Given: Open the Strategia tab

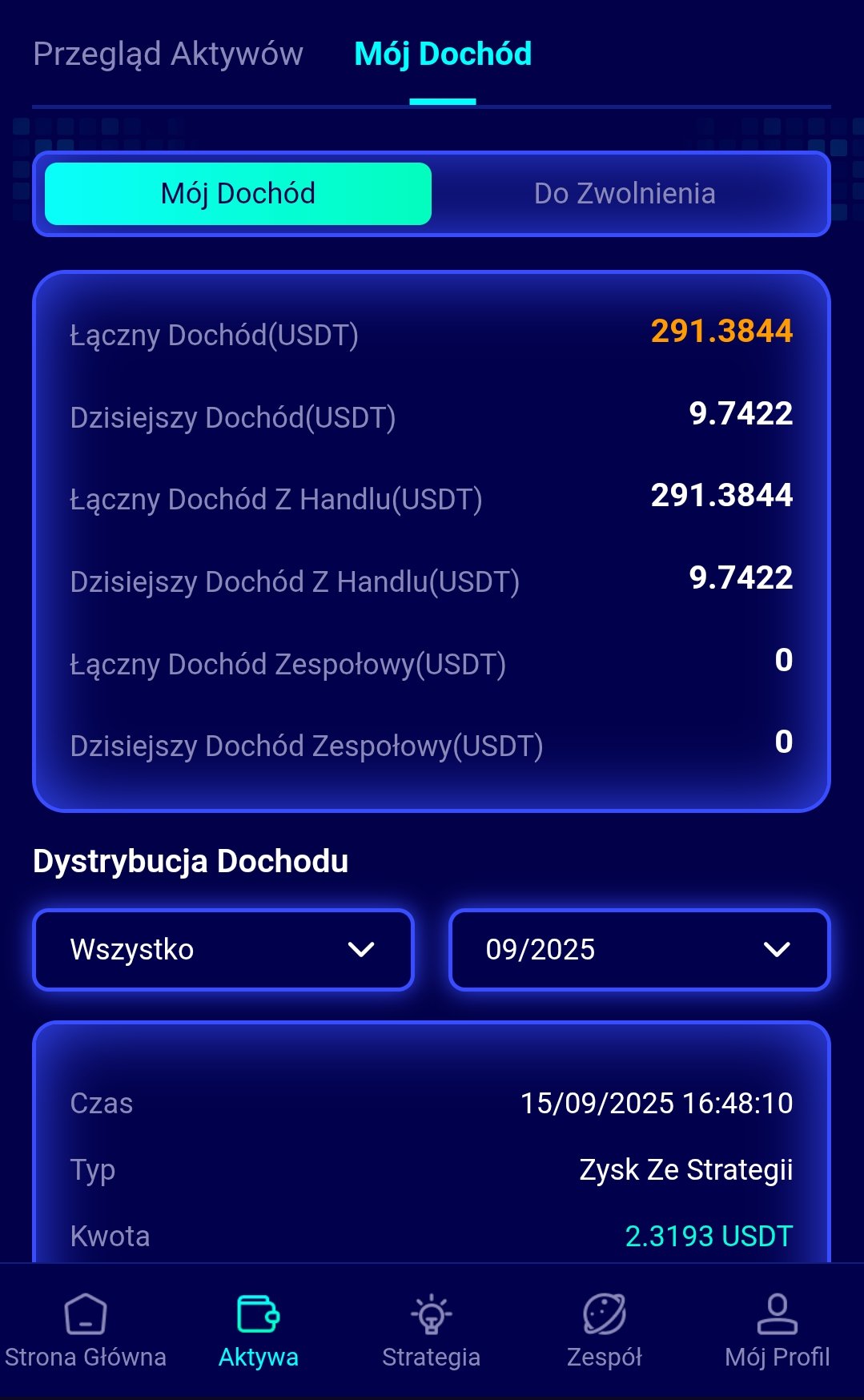Looking at the screenshot, I should coord(432,1331).
